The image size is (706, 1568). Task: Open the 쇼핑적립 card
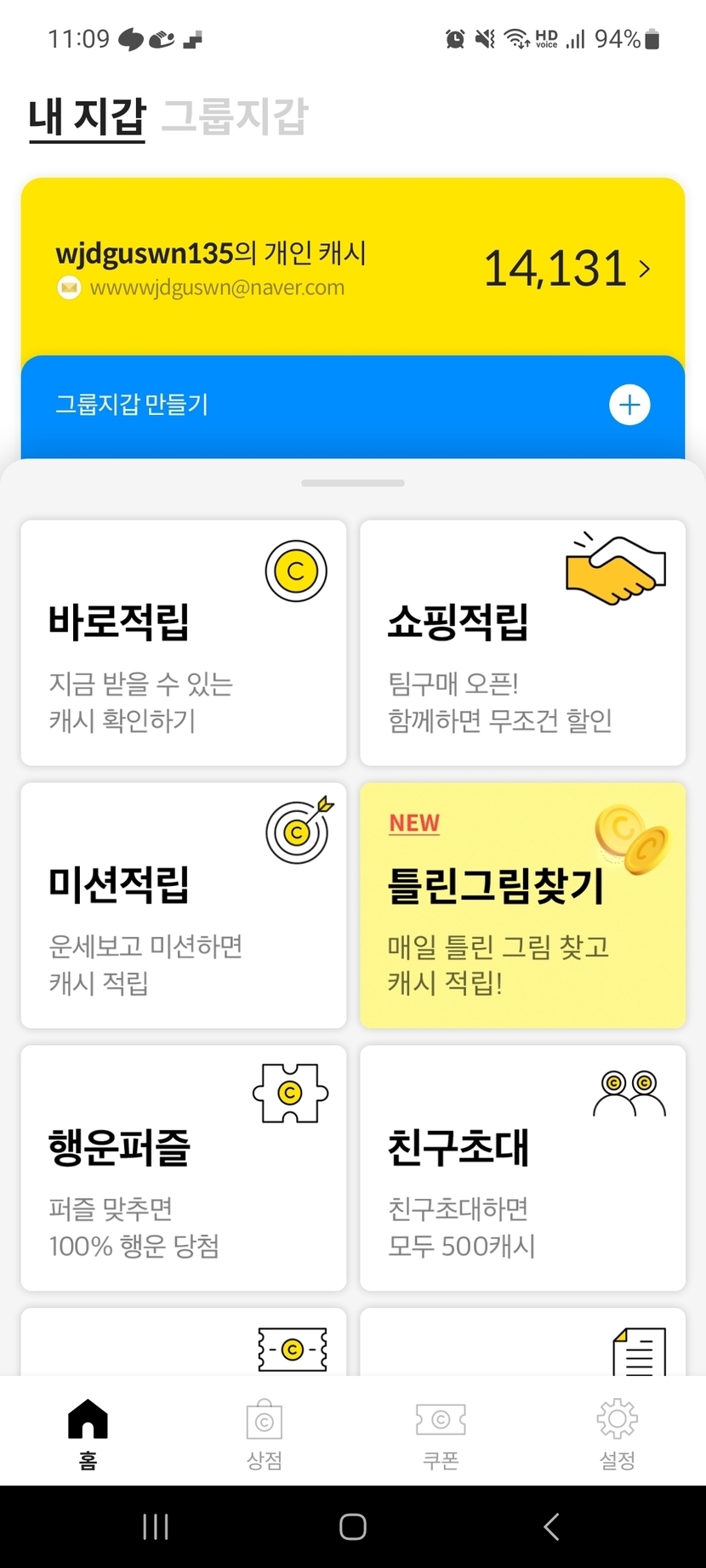pyautogui.click(x=522, y=643)
